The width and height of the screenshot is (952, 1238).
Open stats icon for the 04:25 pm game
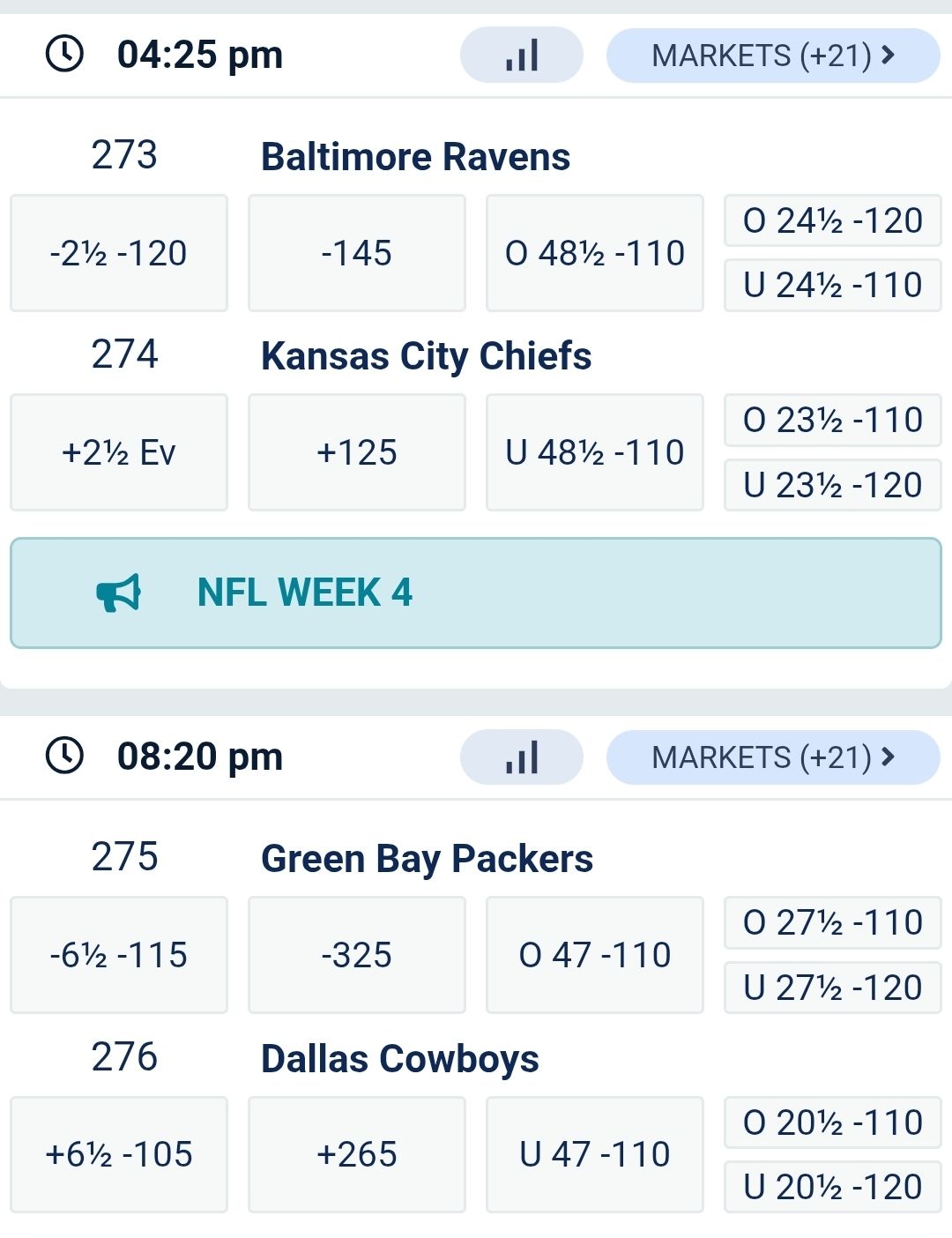(521, 56)
